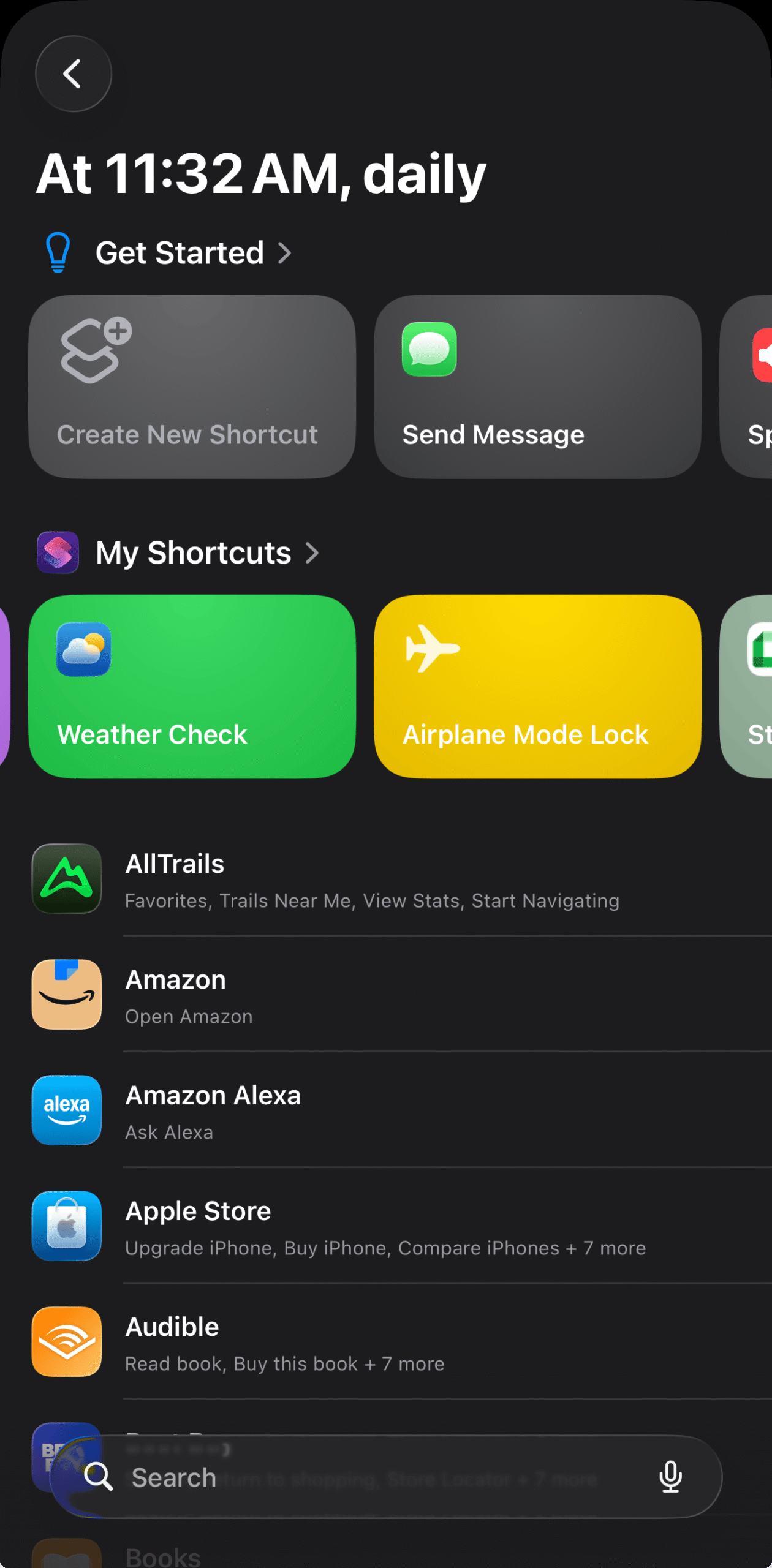Tap the Amazon Alexa app icon
The width and height of the screenshot is (772, 1568).
coord(66,1111)
